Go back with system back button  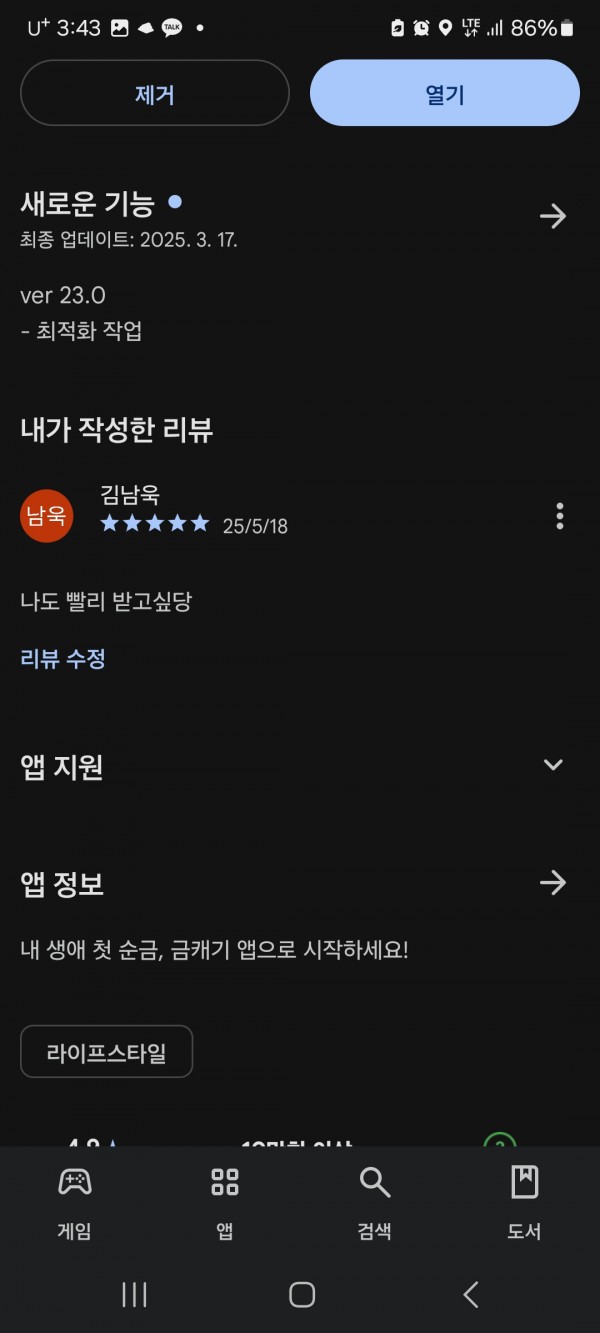click(x=470, y=1294)
